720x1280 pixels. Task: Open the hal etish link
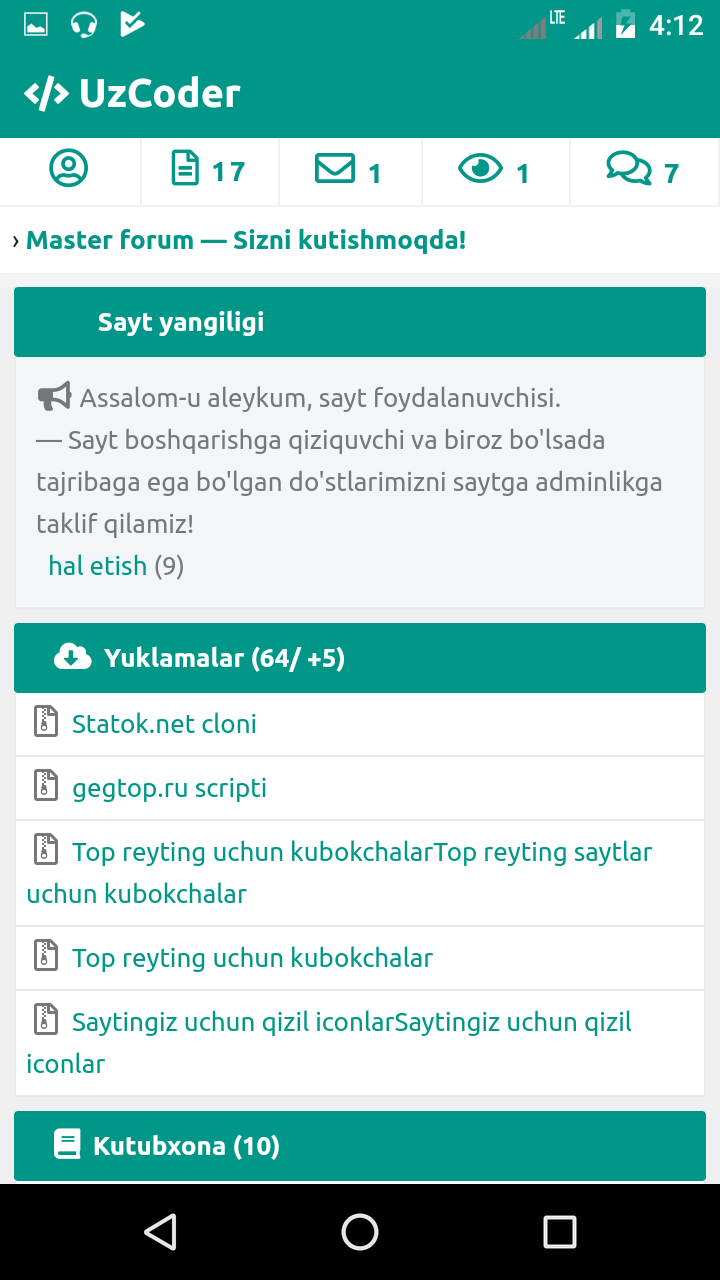tap(98, 566)
